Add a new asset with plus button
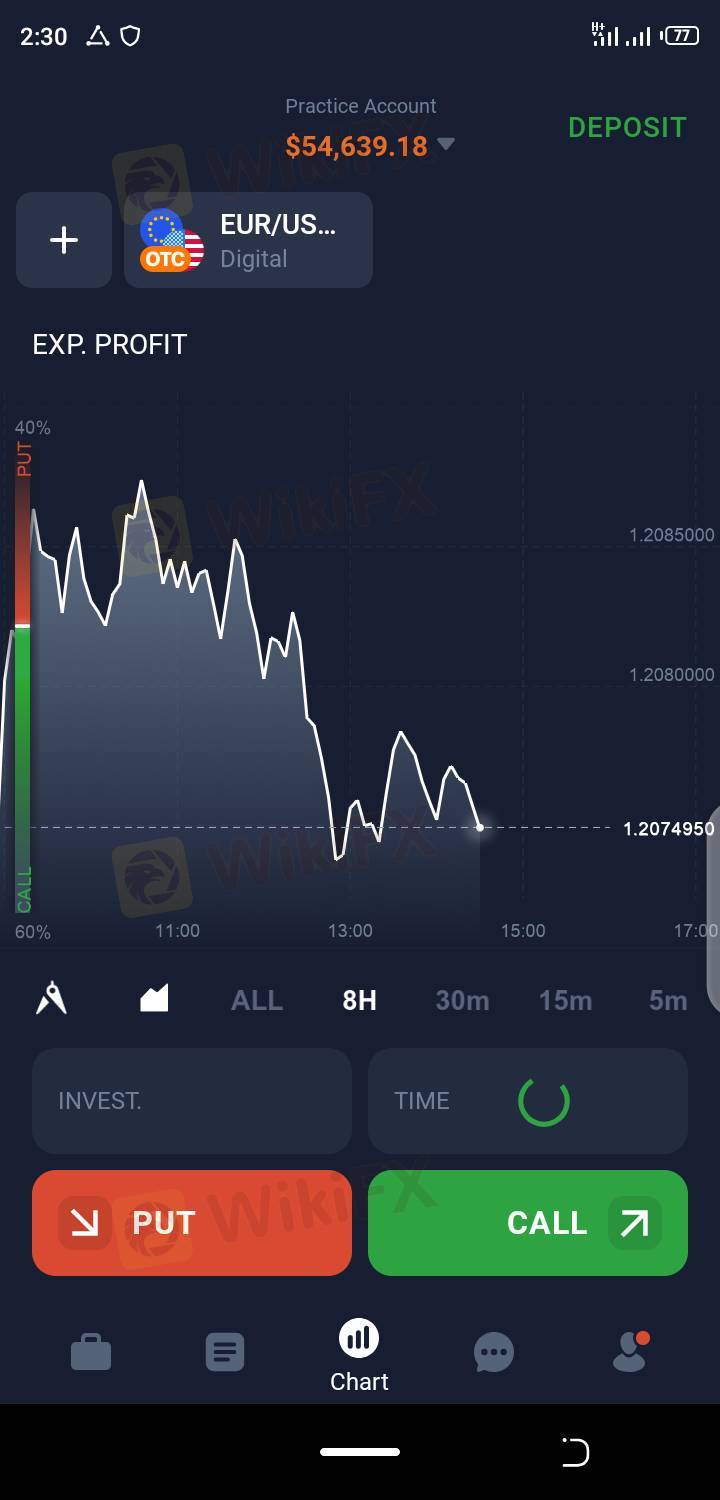The image size is (720, 1500). [64, 240]
